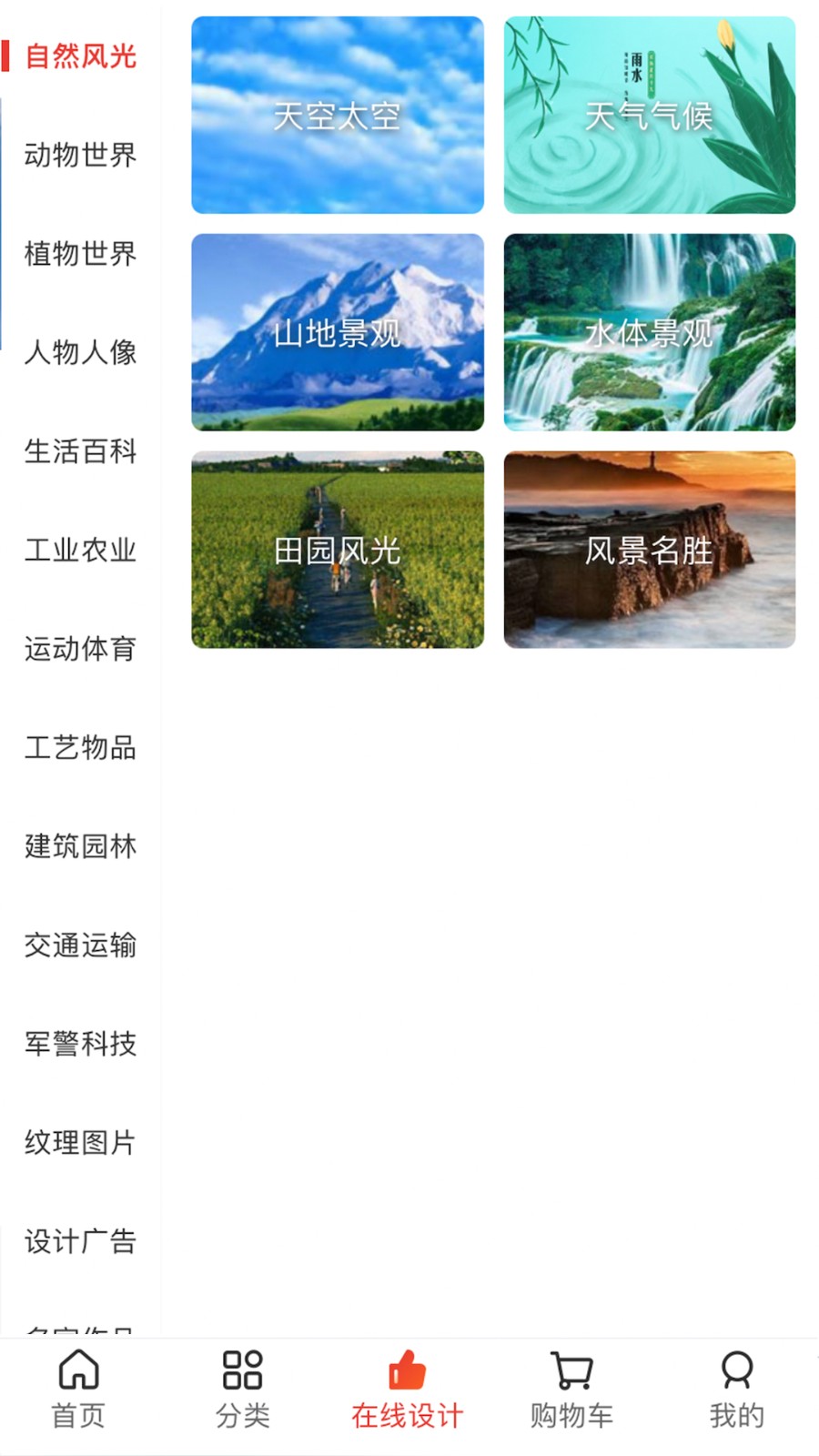Tap the home icon in bottom navigation
The image size is (819, 1456).
tap(78, 1370)
